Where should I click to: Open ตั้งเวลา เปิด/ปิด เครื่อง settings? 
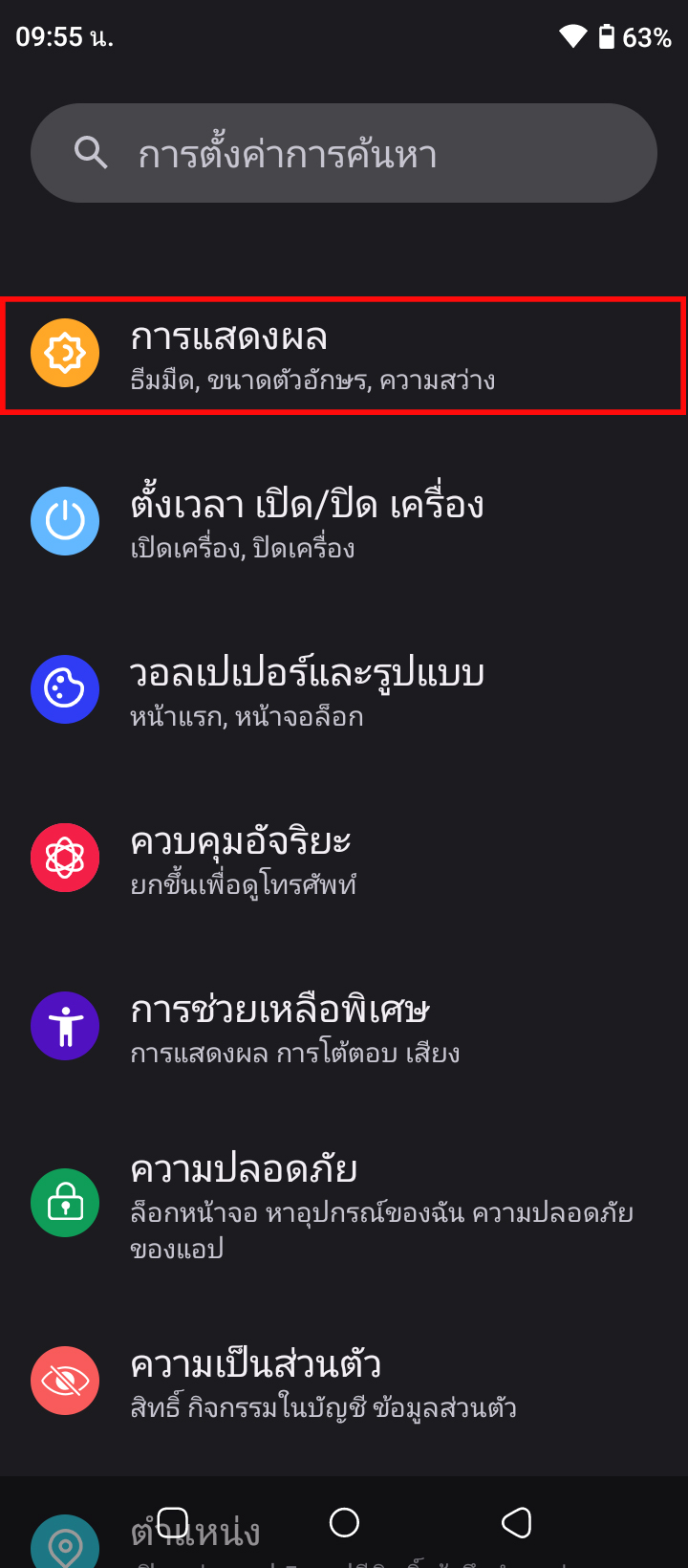(x=344, y=522)
